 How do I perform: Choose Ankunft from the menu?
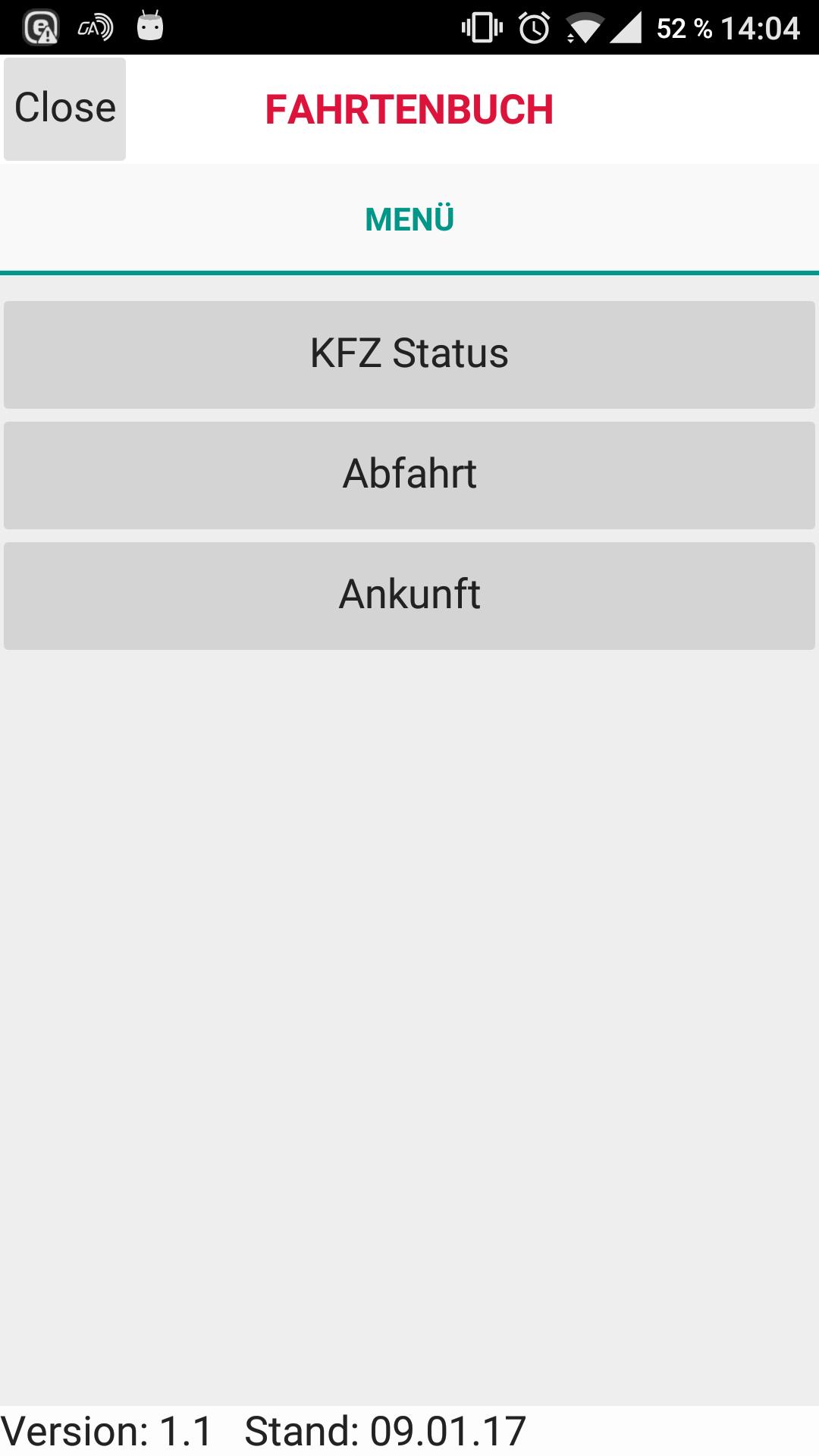409,595
